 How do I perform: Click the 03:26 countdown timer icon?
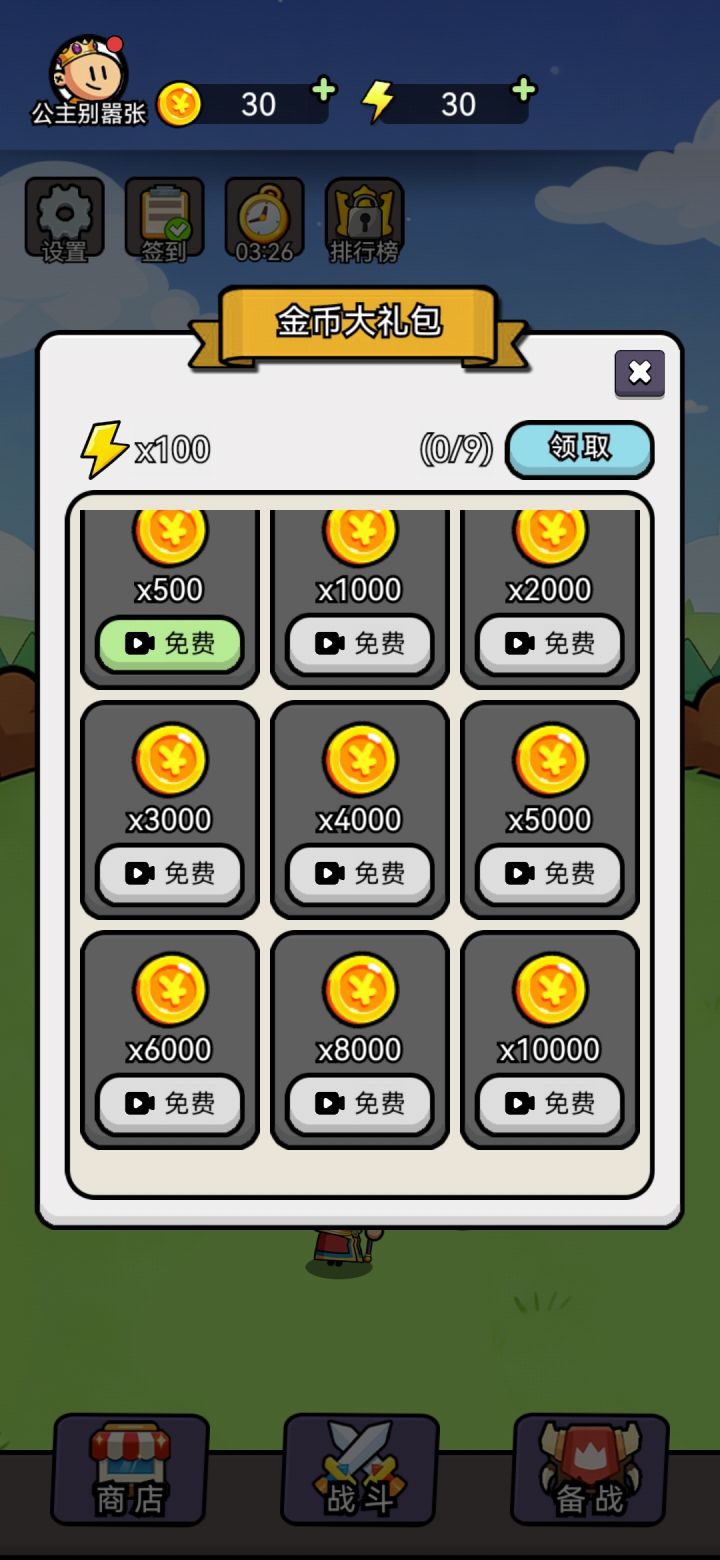tap(263, 218)
